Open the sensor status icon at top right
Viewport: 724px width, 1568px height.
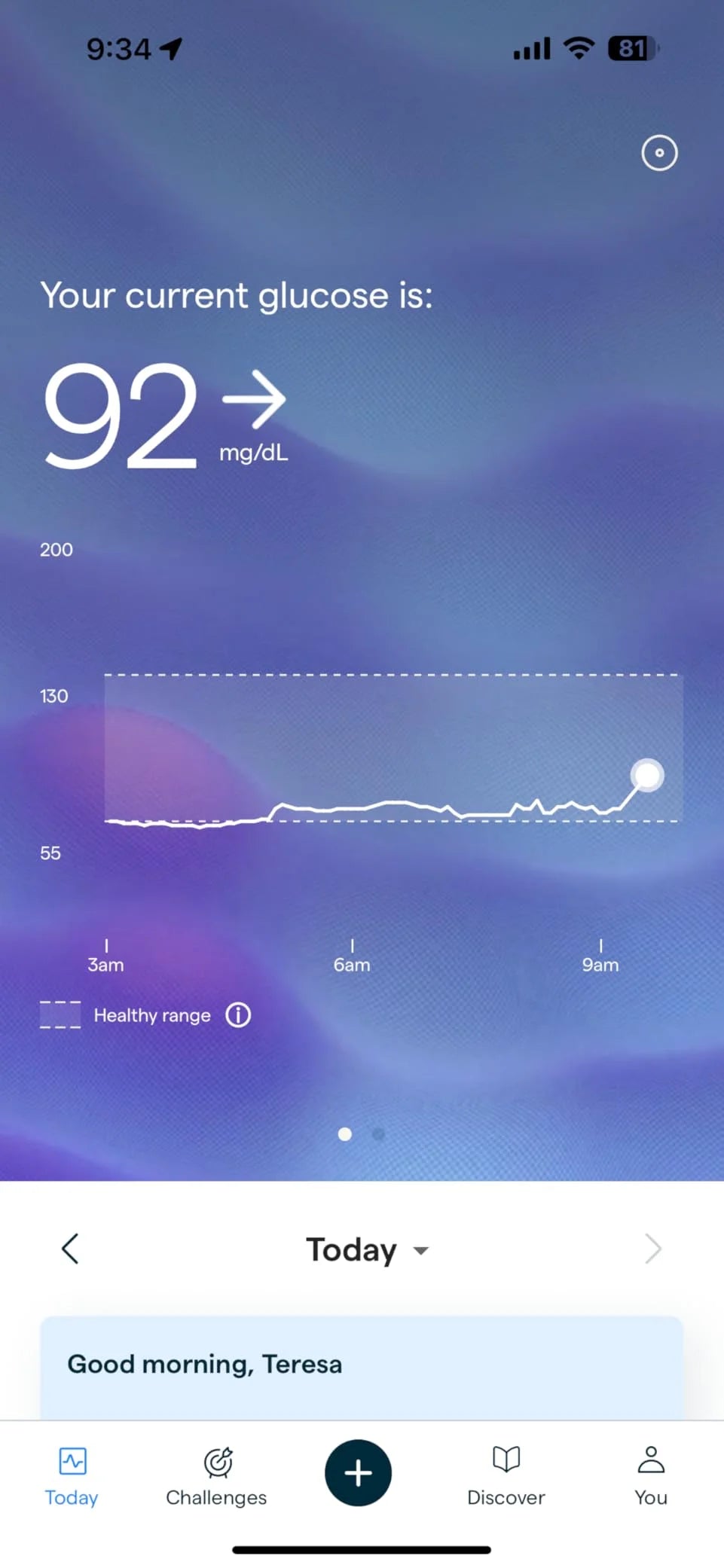coord(658,153)
